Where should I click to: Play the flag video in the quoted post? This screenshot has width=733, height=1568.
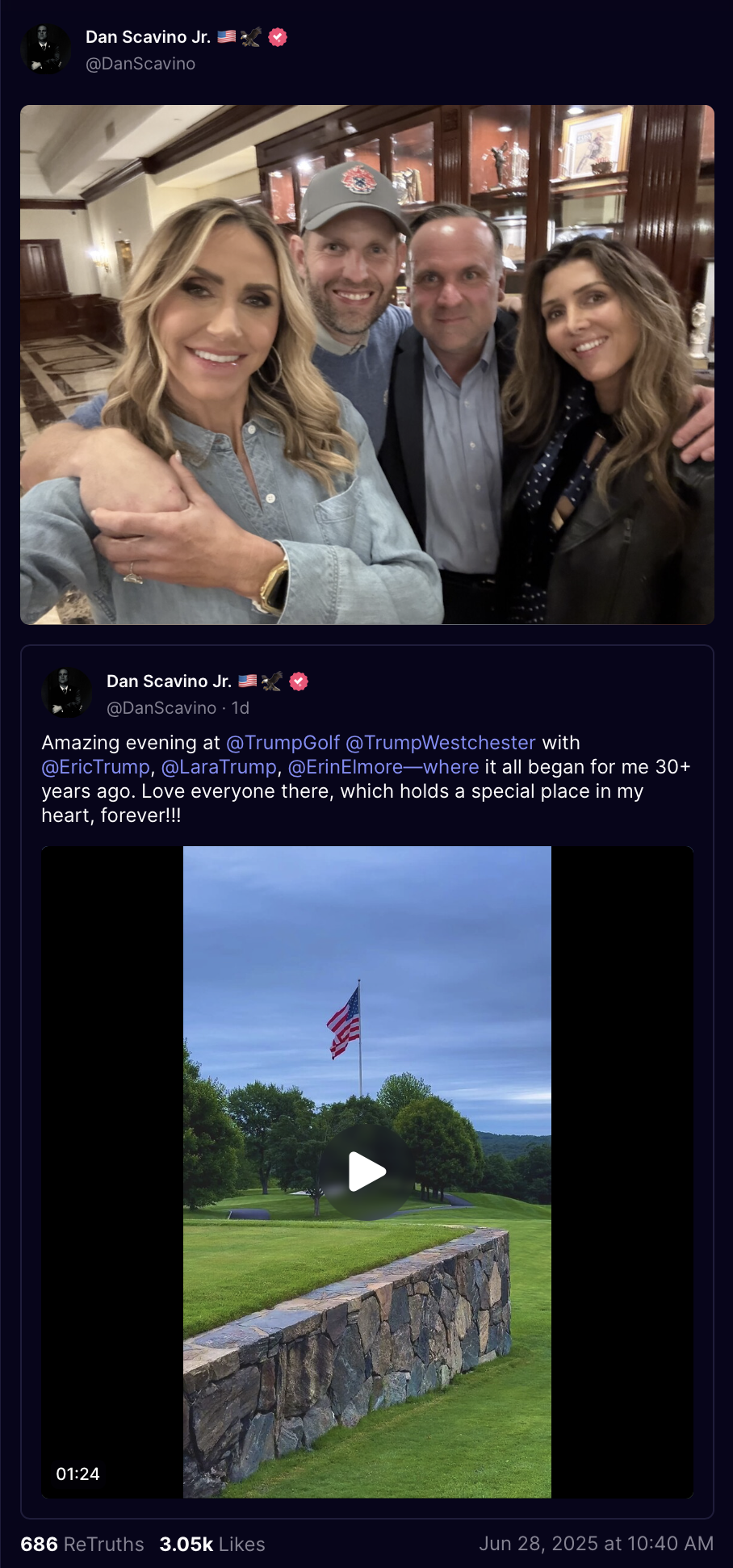[367, 1172]
